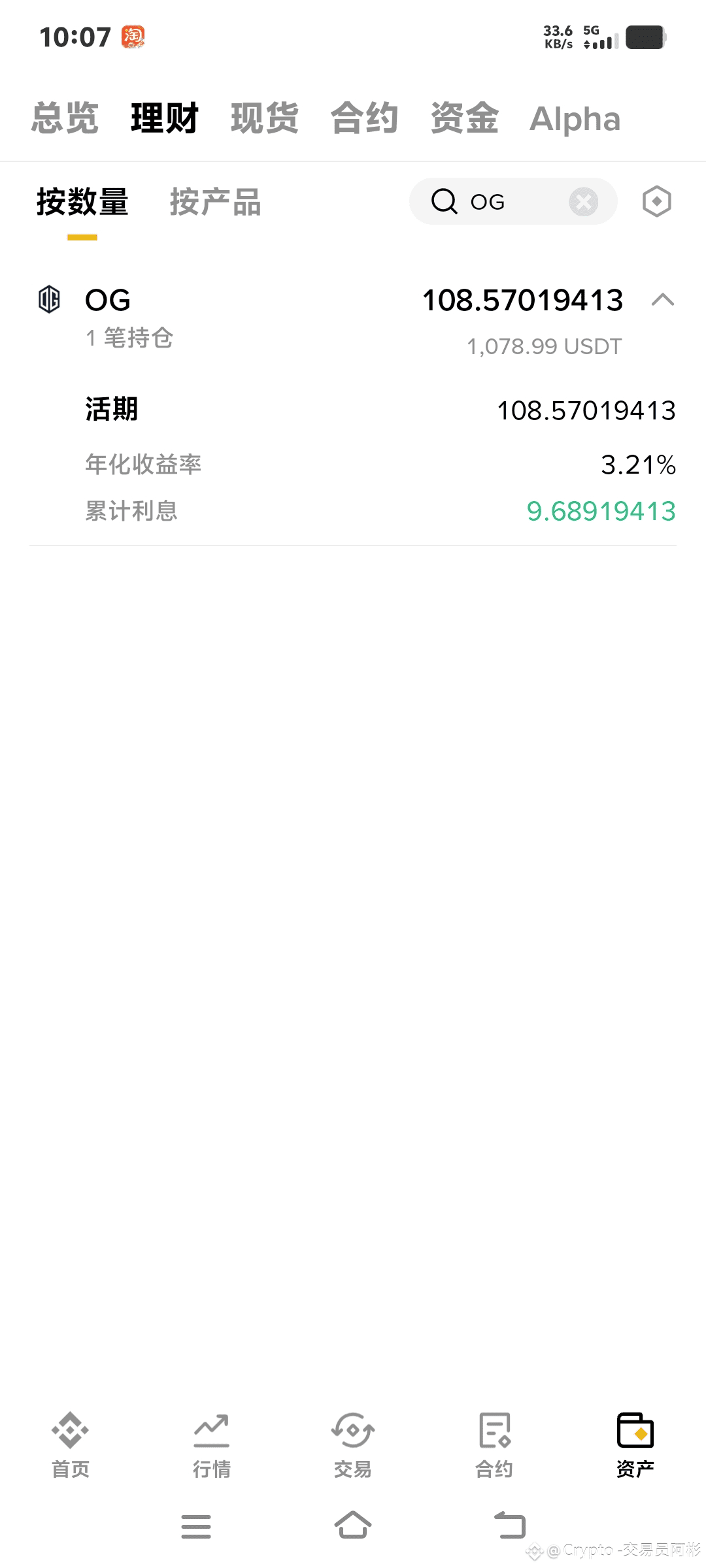Select the 按数量 view
Screen dimensions: 706x1568
(x=82, y=202)
